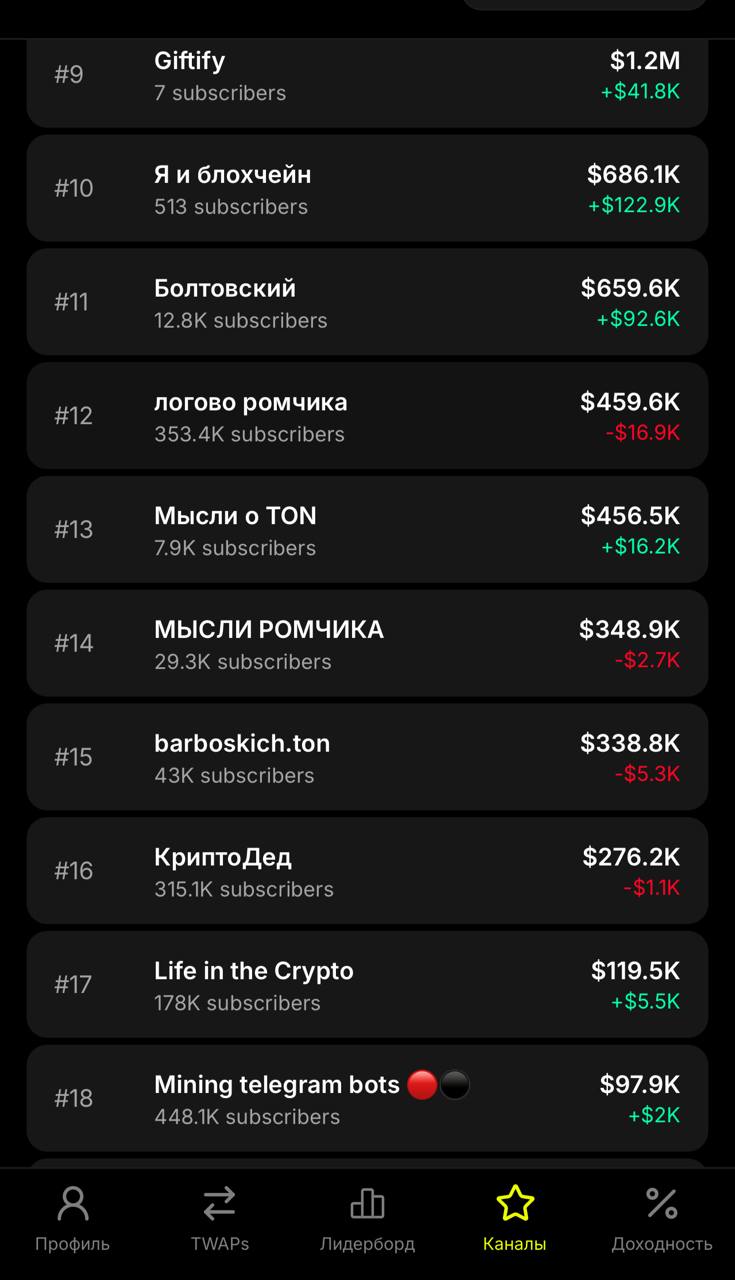
Task: Open the Доходность tab
Action: coord(661,1218)
